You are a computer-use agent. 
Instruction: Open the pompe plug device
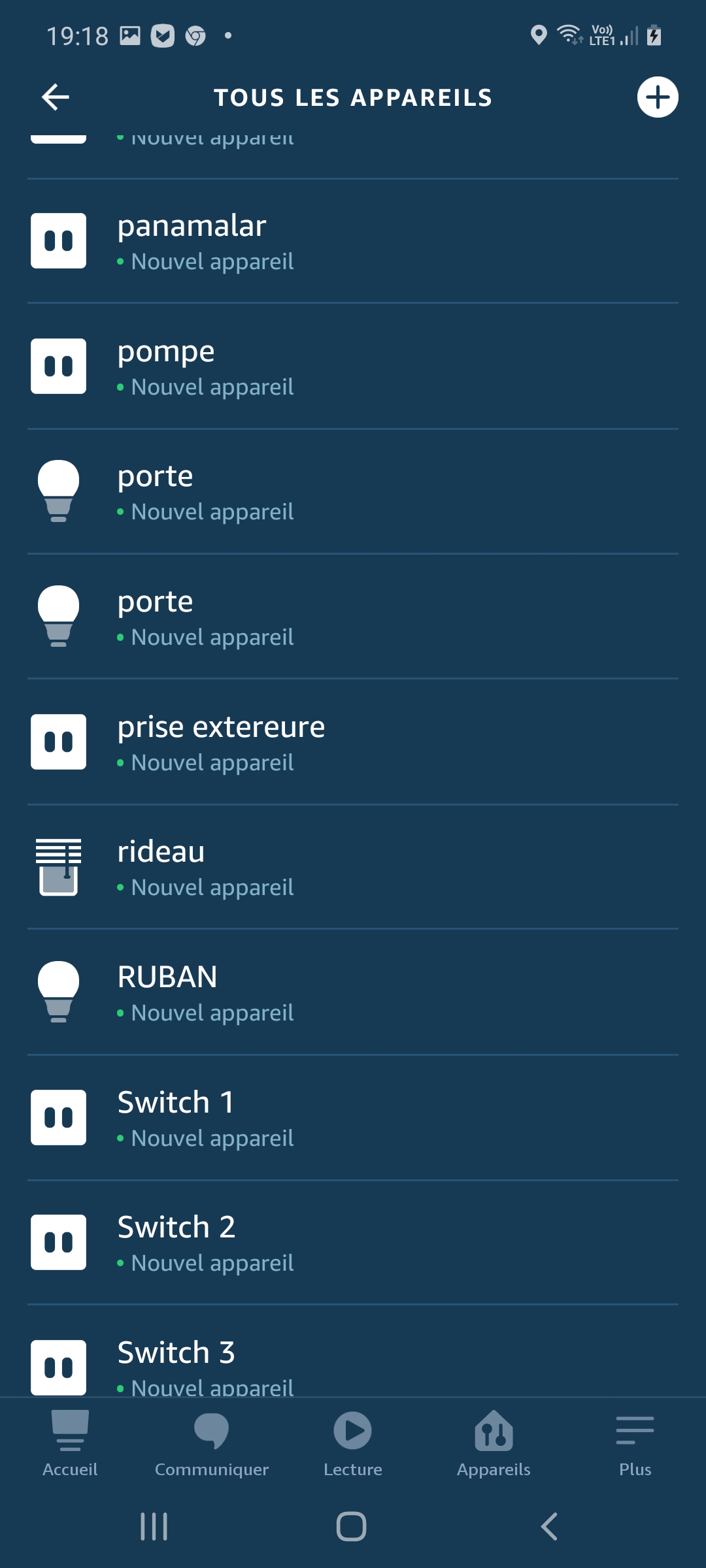(x=353, y=367)
